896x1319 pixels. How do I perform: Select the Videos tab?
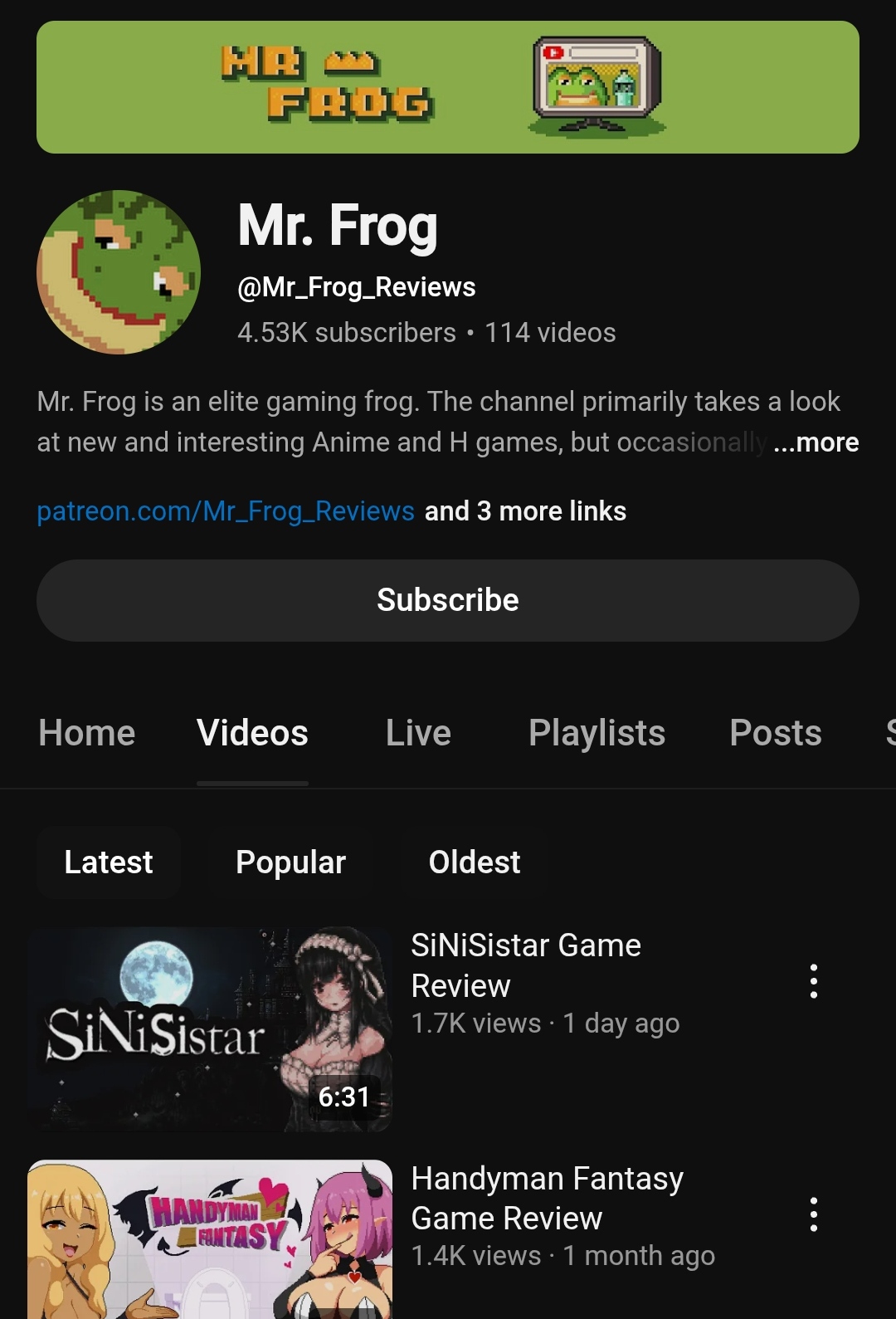click(x=252, y=733)
